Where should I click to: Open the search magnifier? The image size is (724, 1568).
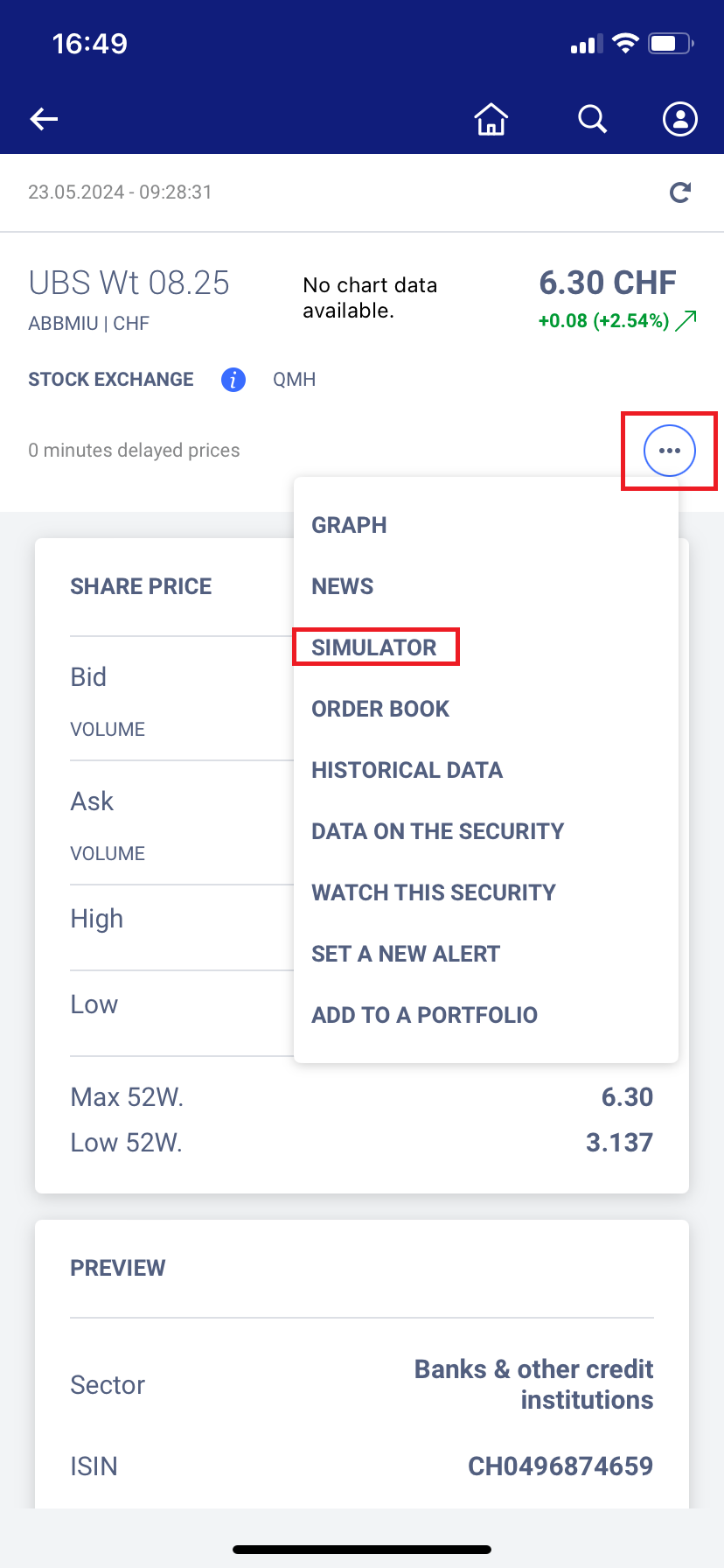[x=592, y=119]
